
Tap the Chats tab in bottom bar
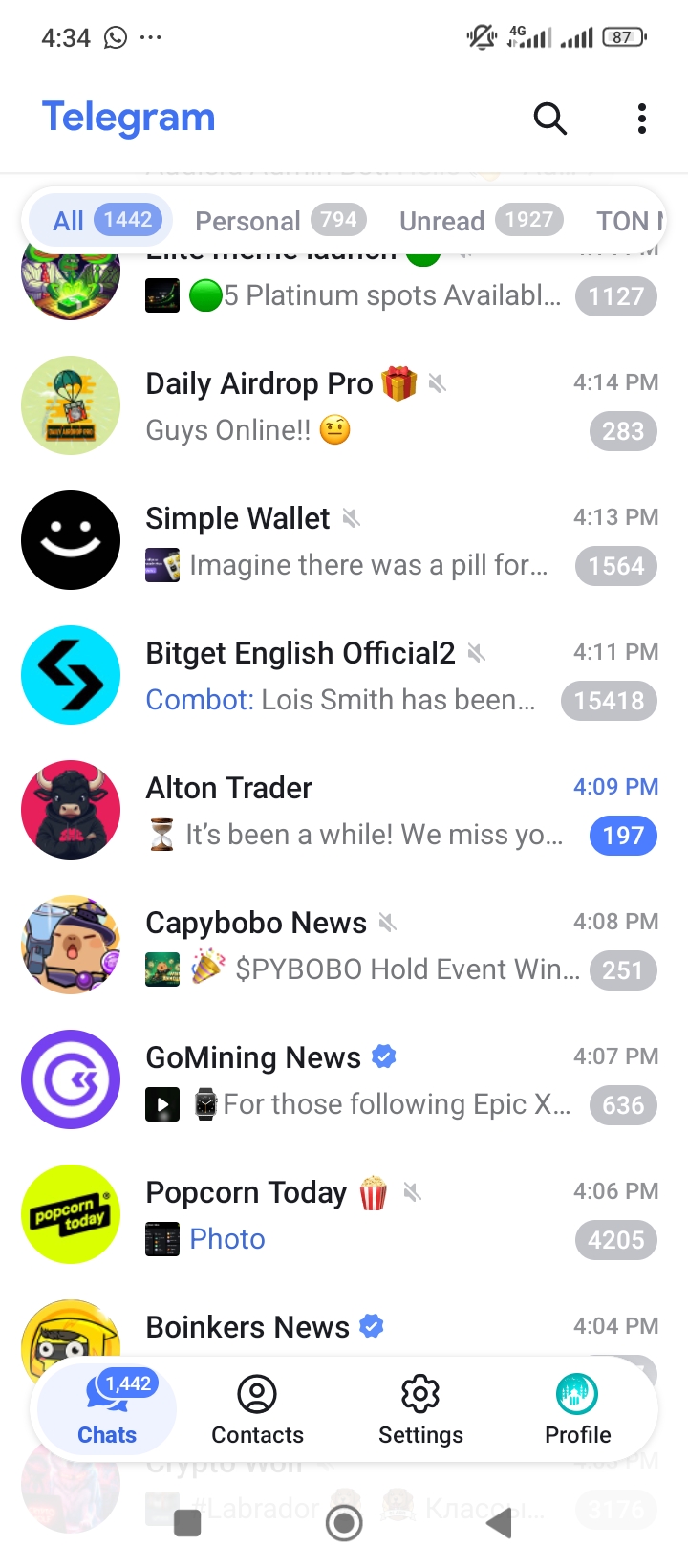click(x=107, y=1409)
